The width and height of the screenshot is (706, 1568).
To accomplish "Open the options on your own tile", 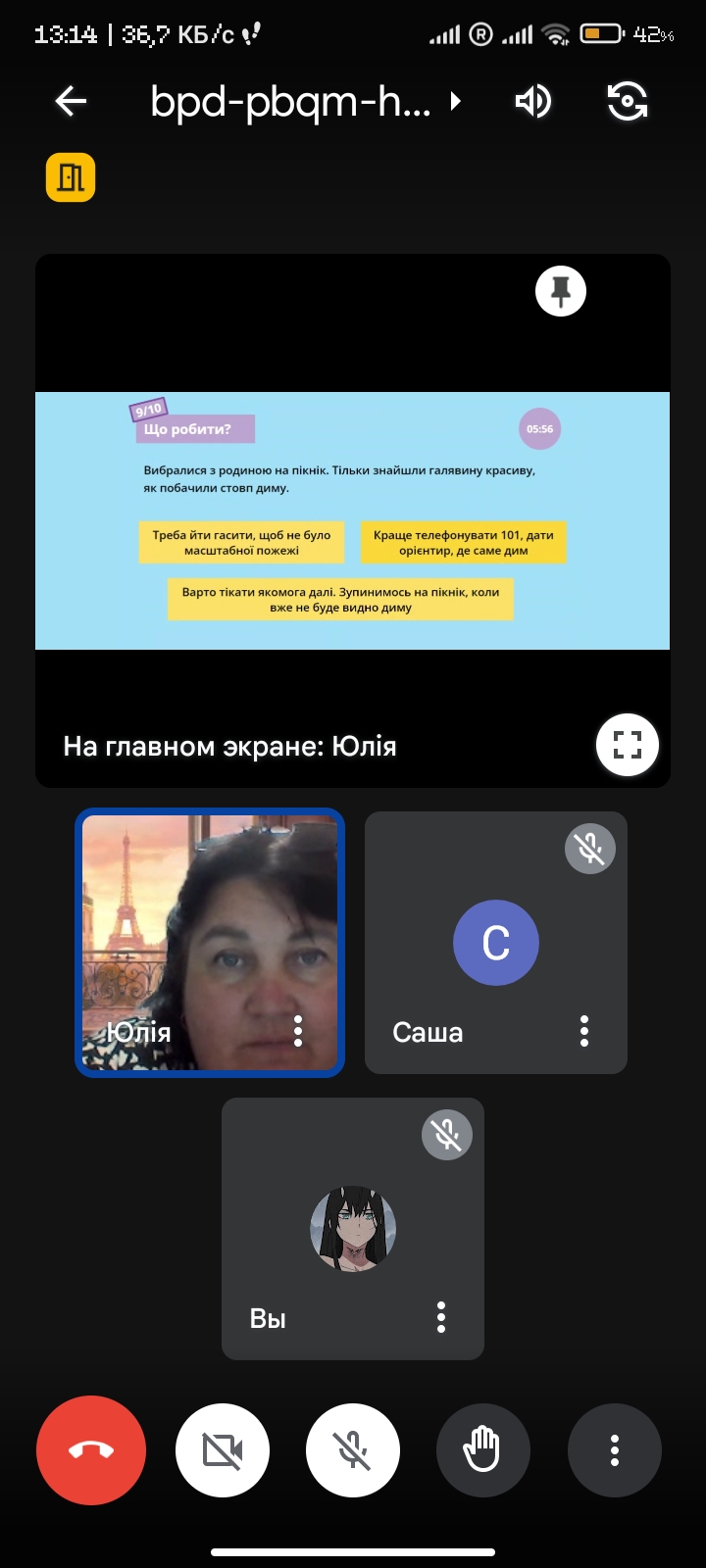I will [441, 1317].
